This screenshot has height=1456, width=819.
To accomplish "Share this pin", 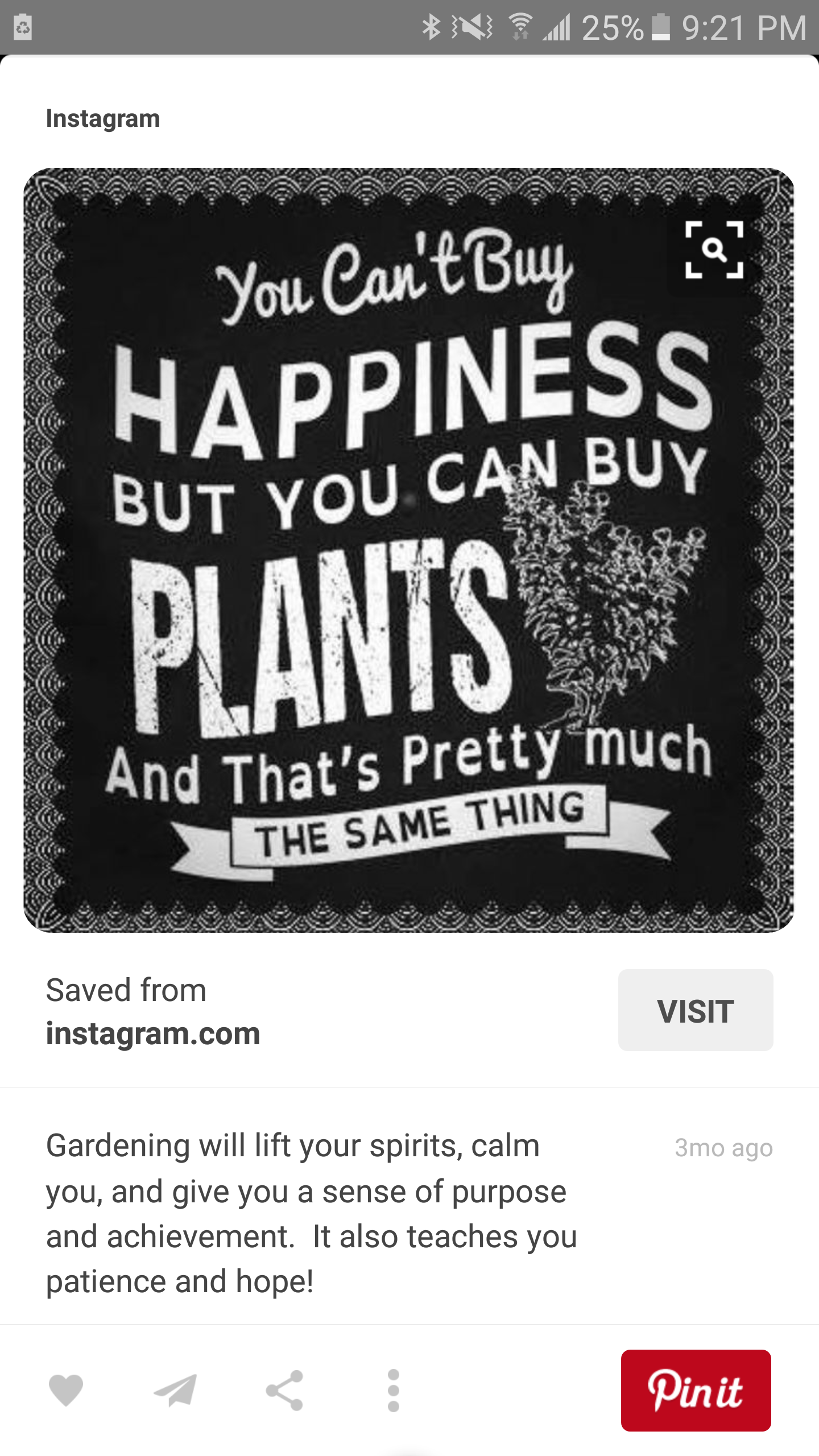I will point(284,1390).
